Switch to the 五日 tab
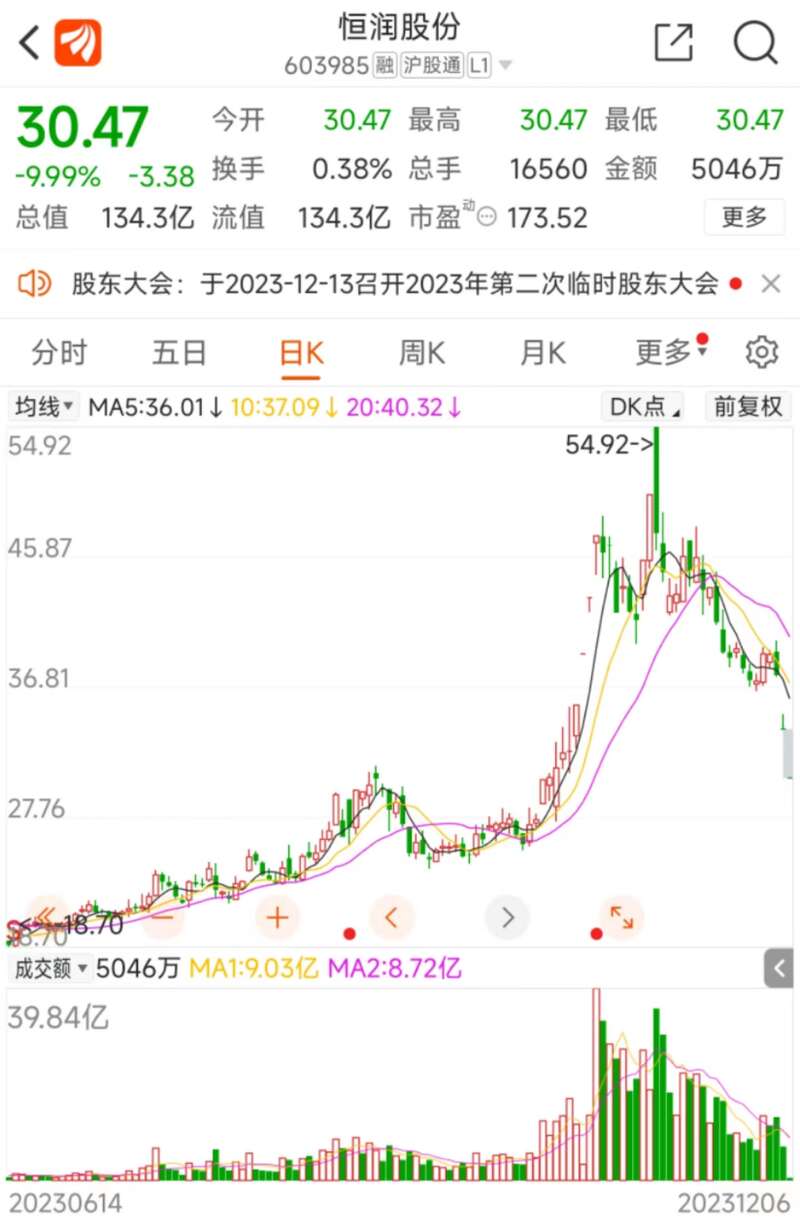 pyautogui.click(x=179, y=352)
